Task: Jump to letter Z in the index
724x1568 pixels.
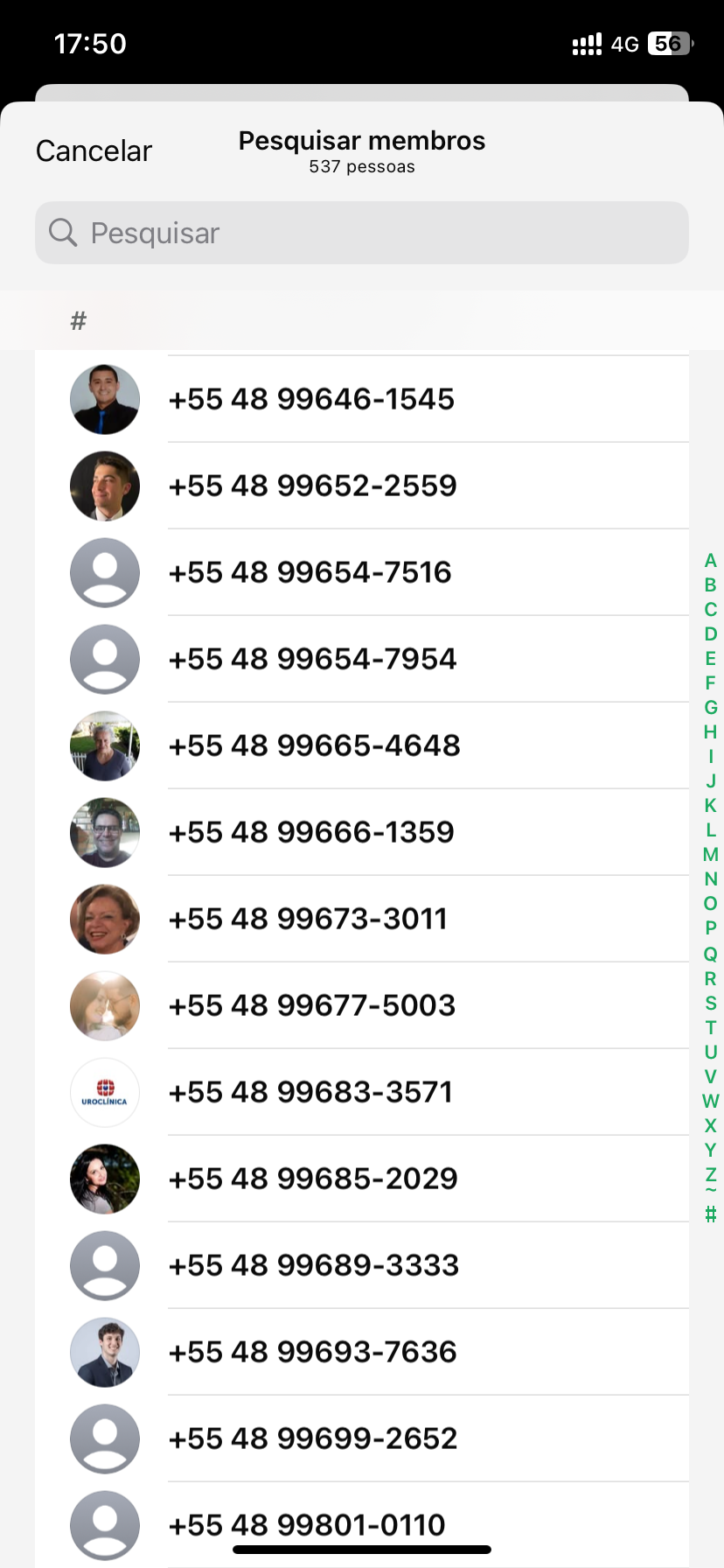Action: coord(711,1173)
